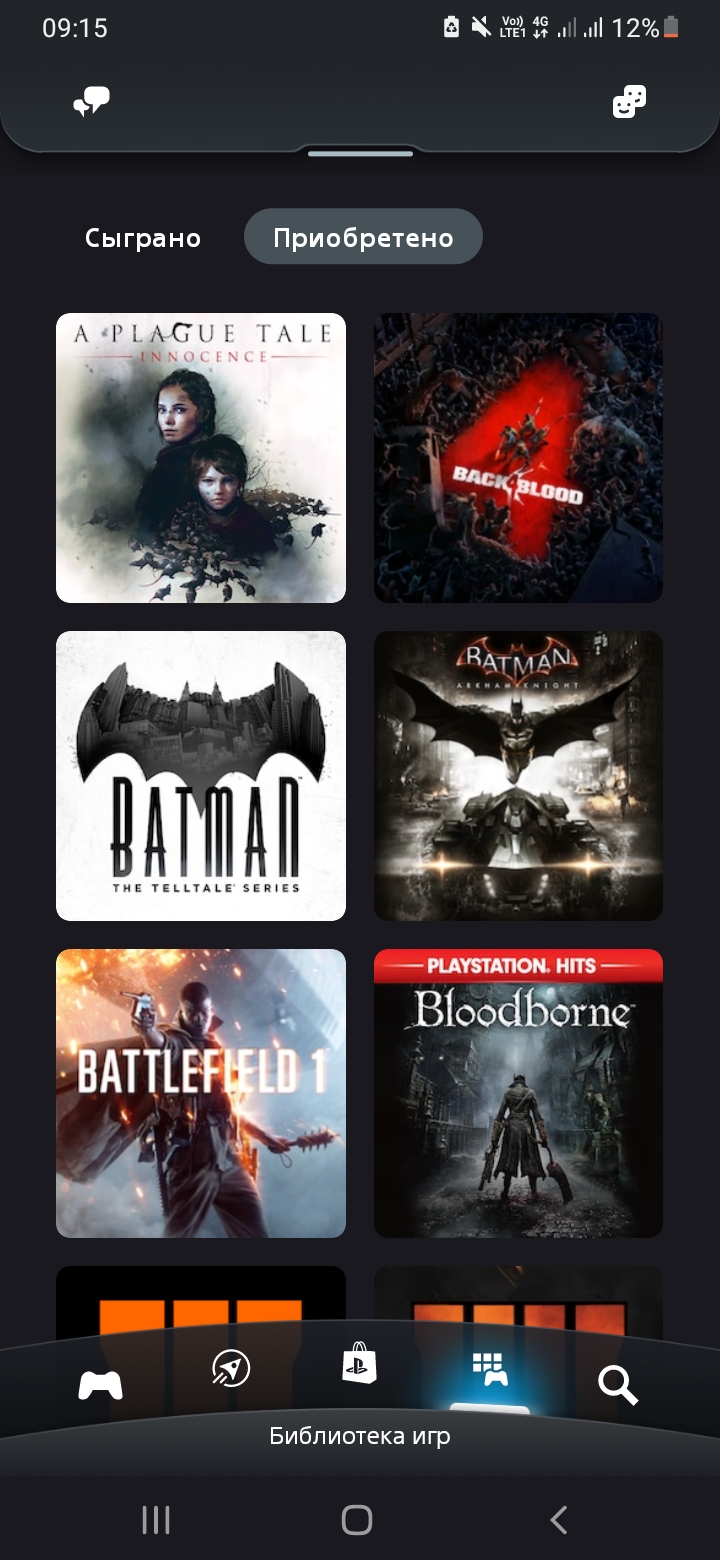Go to the controller play tab
720x1560 pixels.
tap(101, 1385)
